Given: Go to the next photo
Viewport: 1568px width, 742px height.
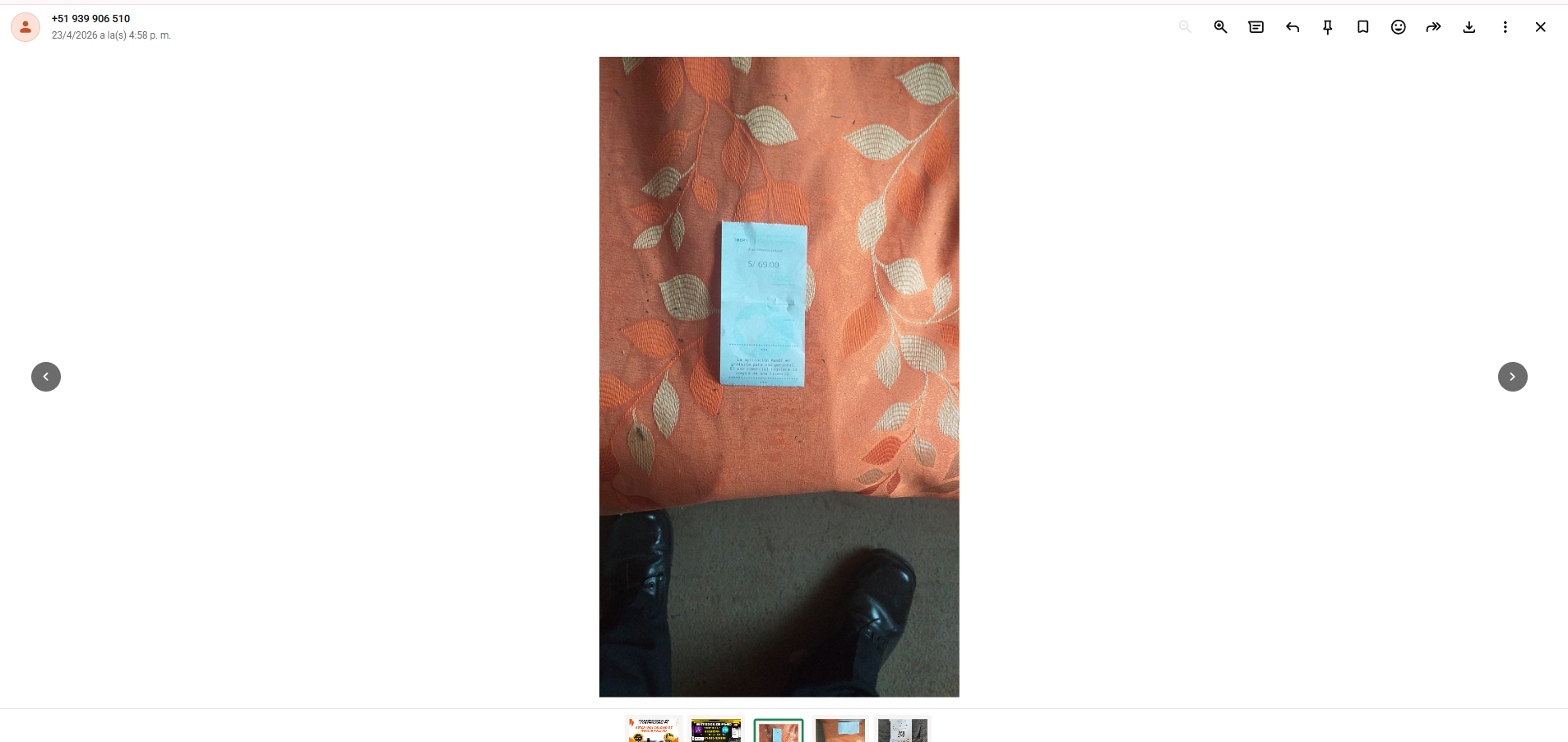Looking at the screenshot, I should click(1512, 377).
